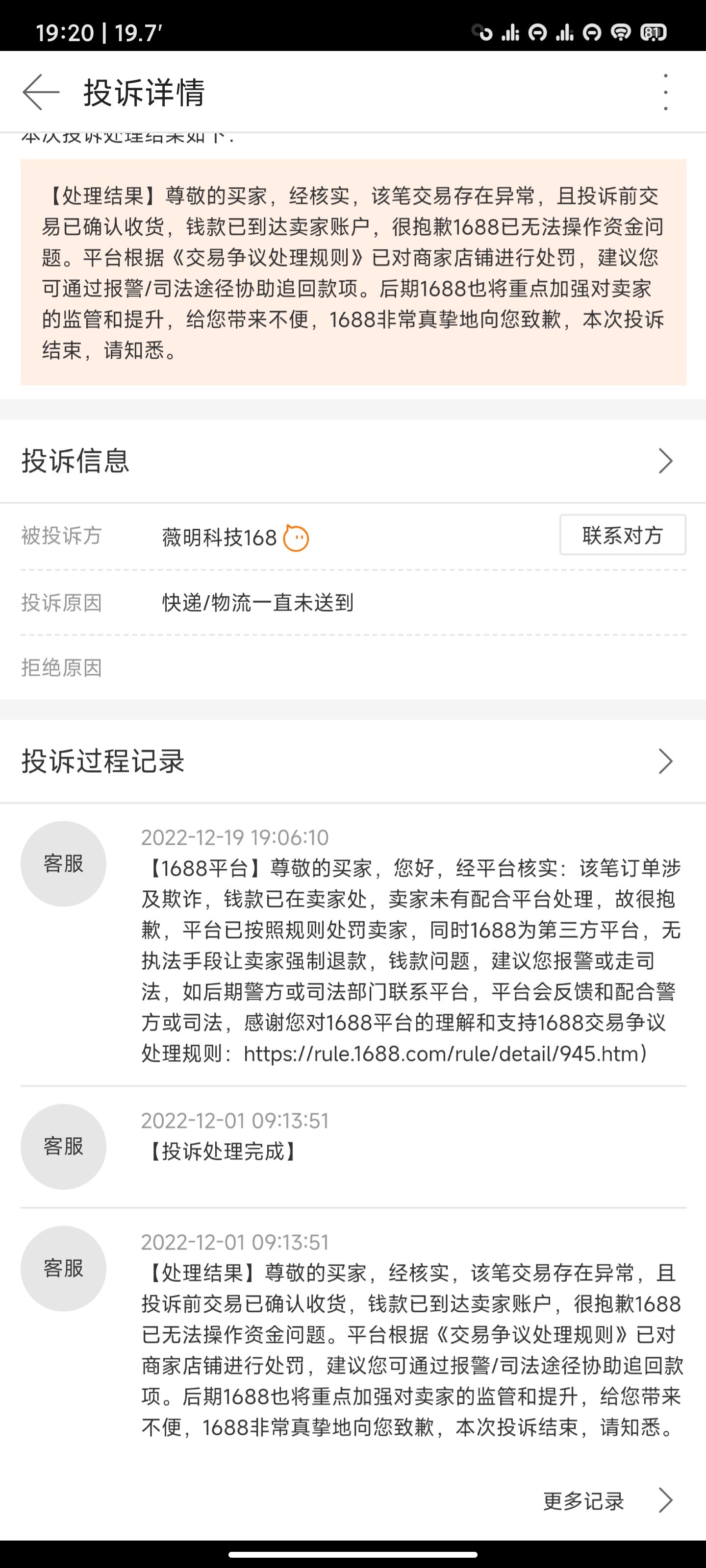Open the 投诉信息 section
Viewport: 706px width, 1568px height.
[353, 461]
